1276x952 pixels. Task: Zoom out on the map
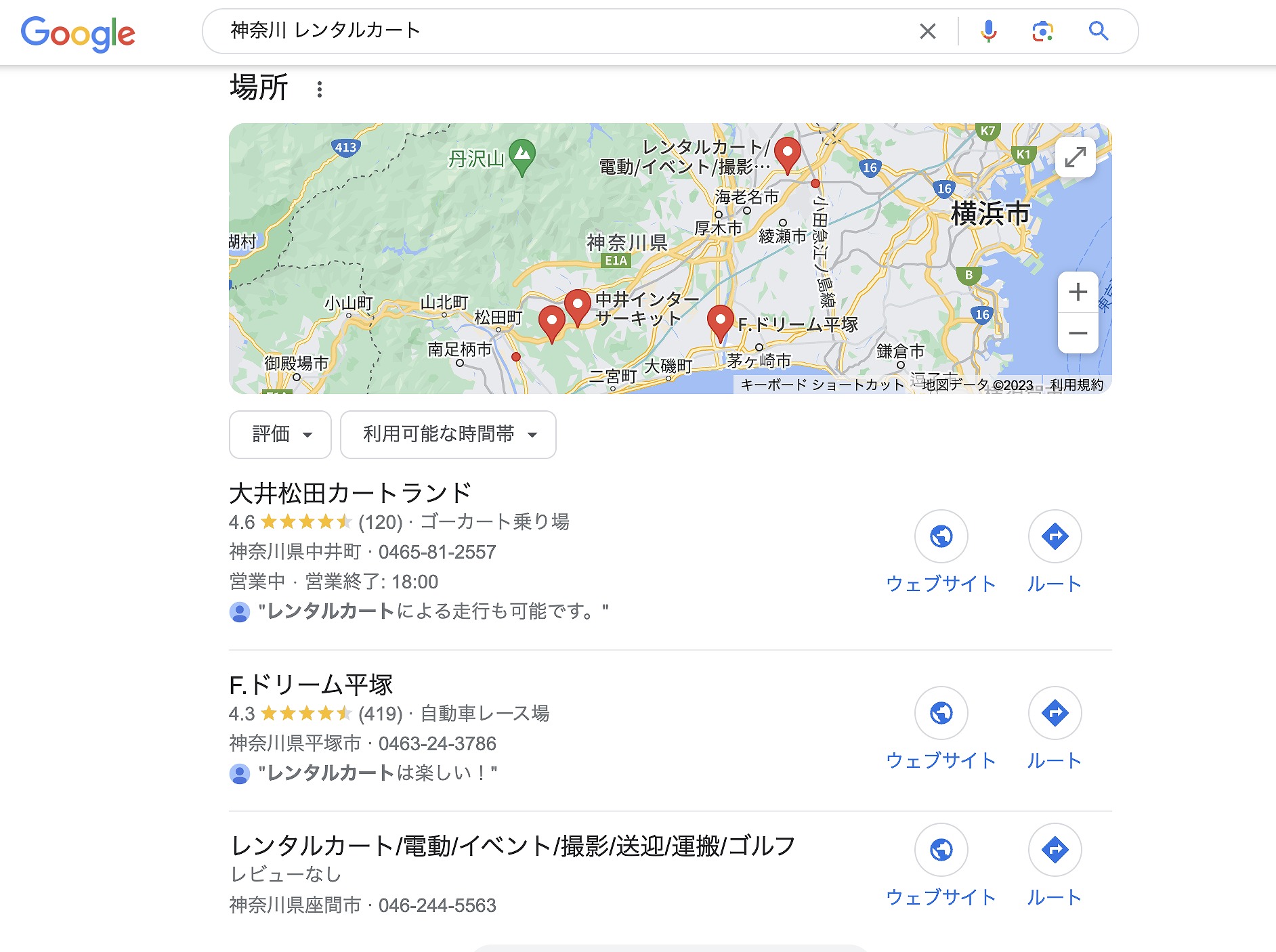(1078, 333)
